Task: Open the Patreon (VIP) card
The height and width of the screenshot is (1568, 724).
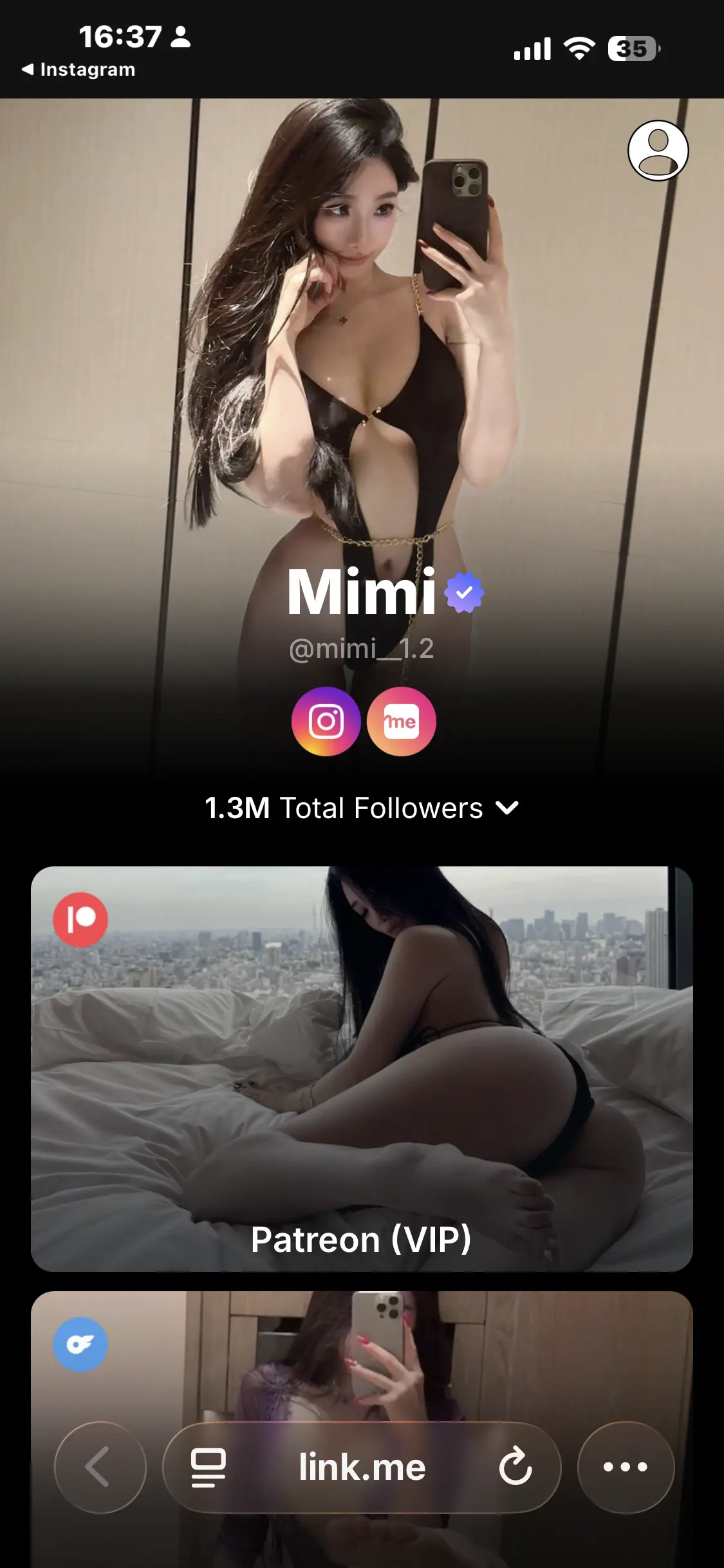Action: coord(362,1069)
